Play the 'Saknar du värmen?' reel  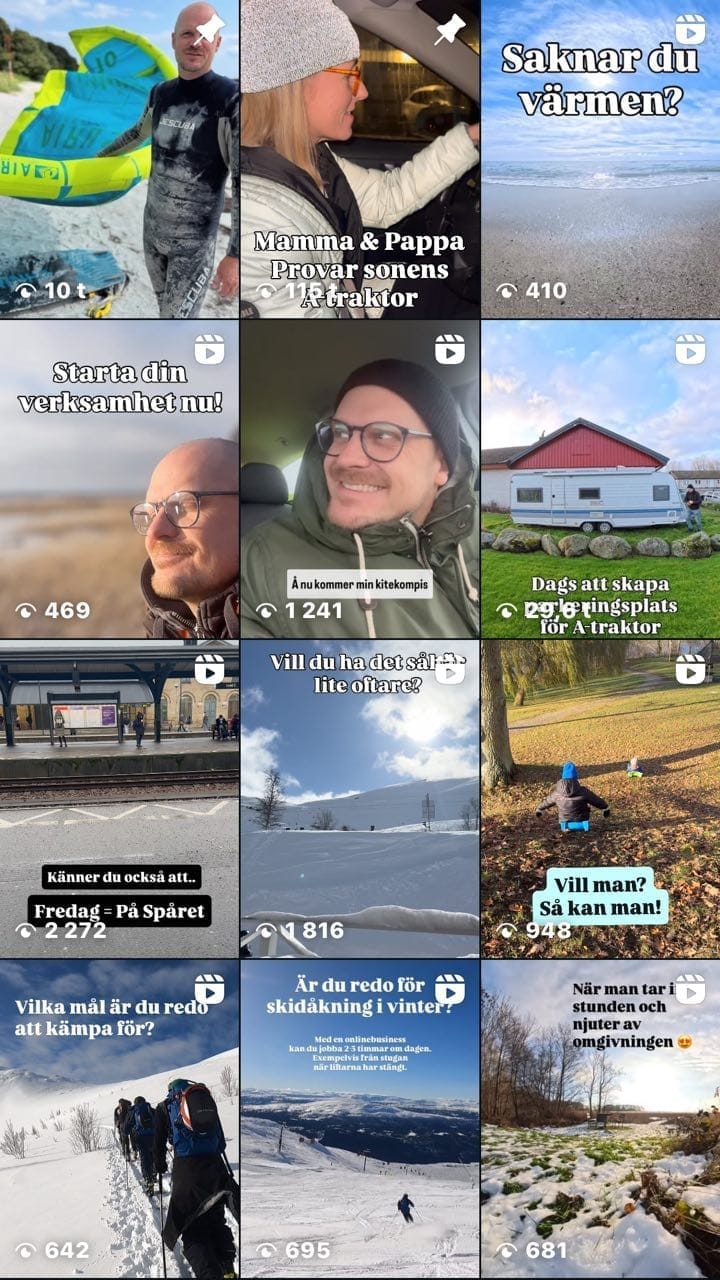coord(600,160)
